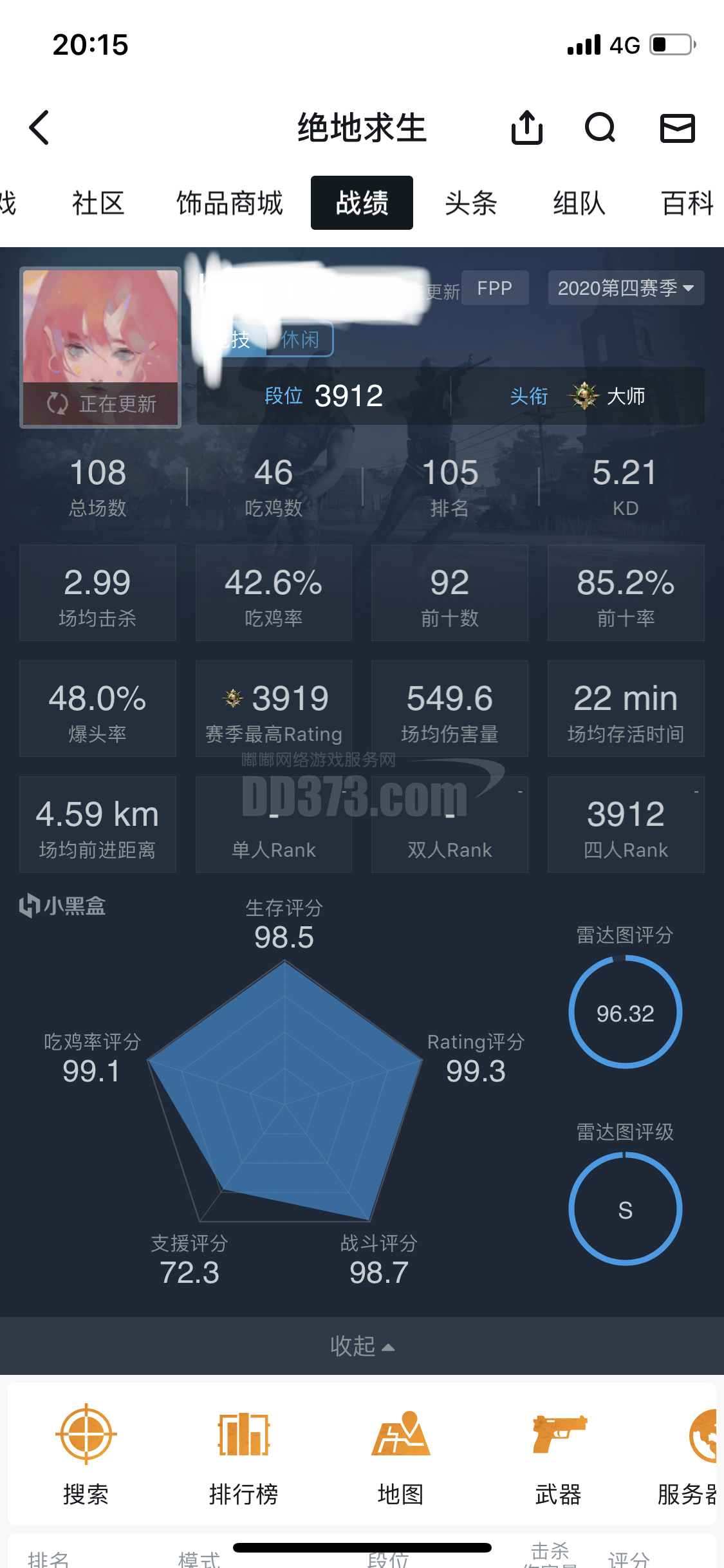Switch to the 饰品商城 tab
The height and width of the screenshot is (1568, 724).
(230, 203)
